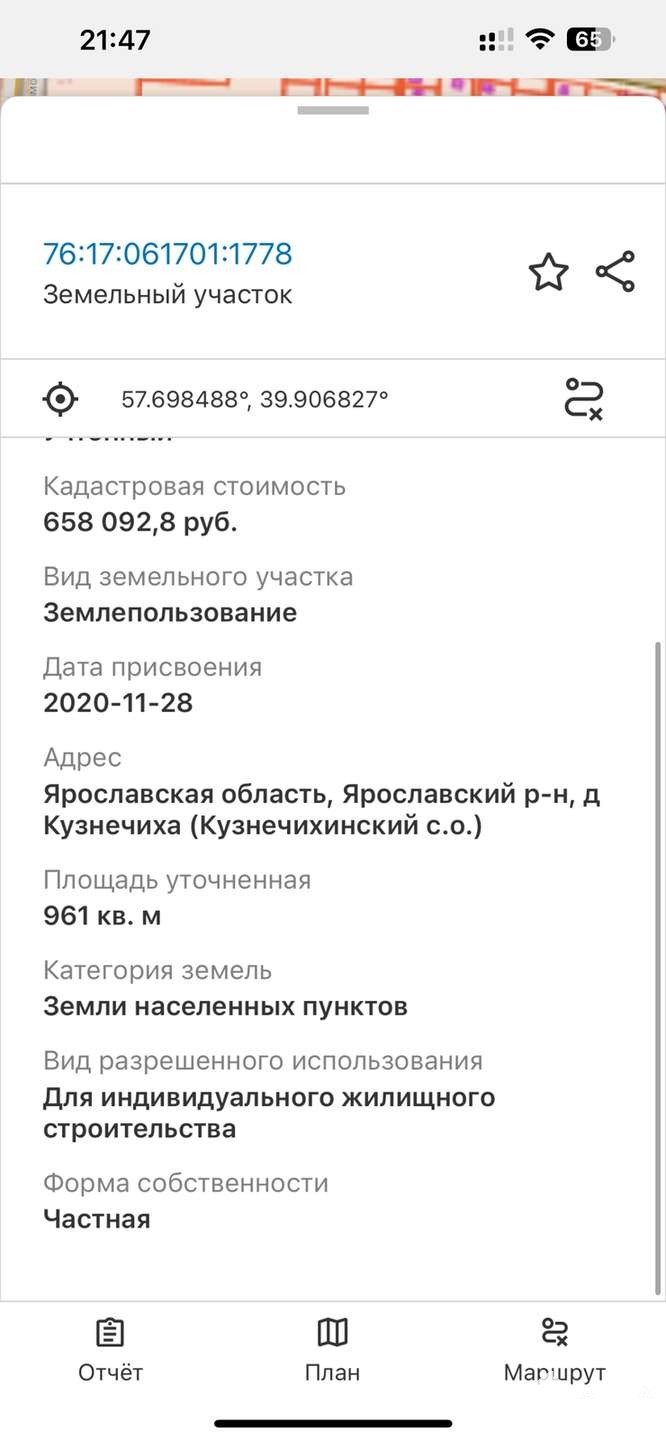
Task: Add this land plot to favorites
Action: pos(548,272)
